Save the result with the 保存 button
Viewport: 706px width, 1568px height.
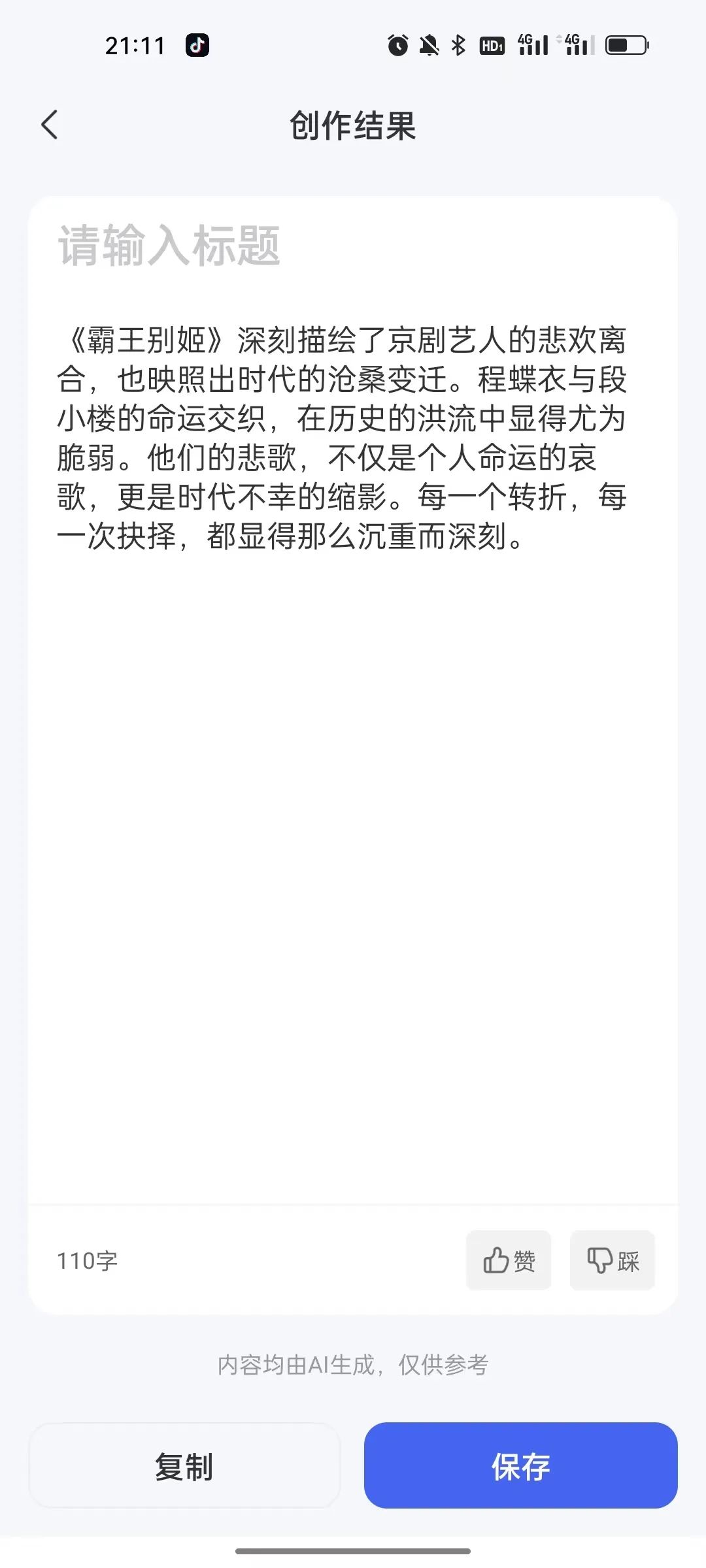520,1465
